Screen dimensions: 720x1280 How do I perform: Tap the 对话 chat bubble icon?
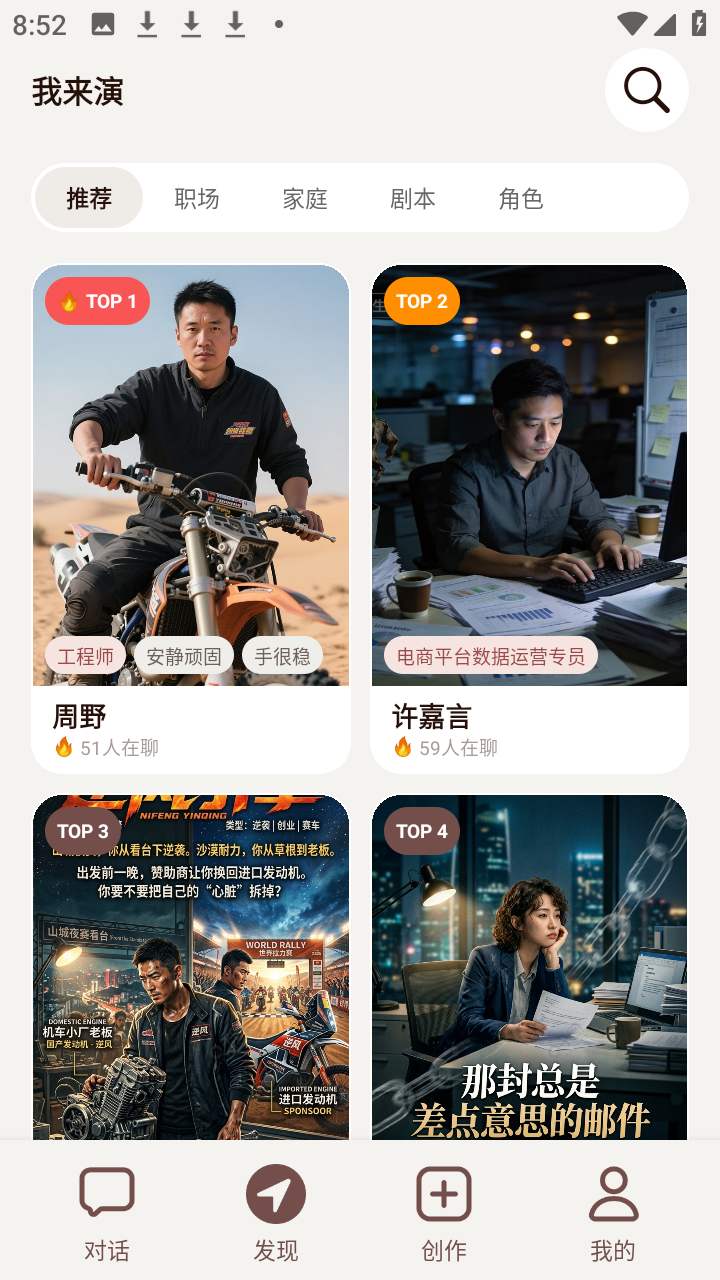(107, 1192)
